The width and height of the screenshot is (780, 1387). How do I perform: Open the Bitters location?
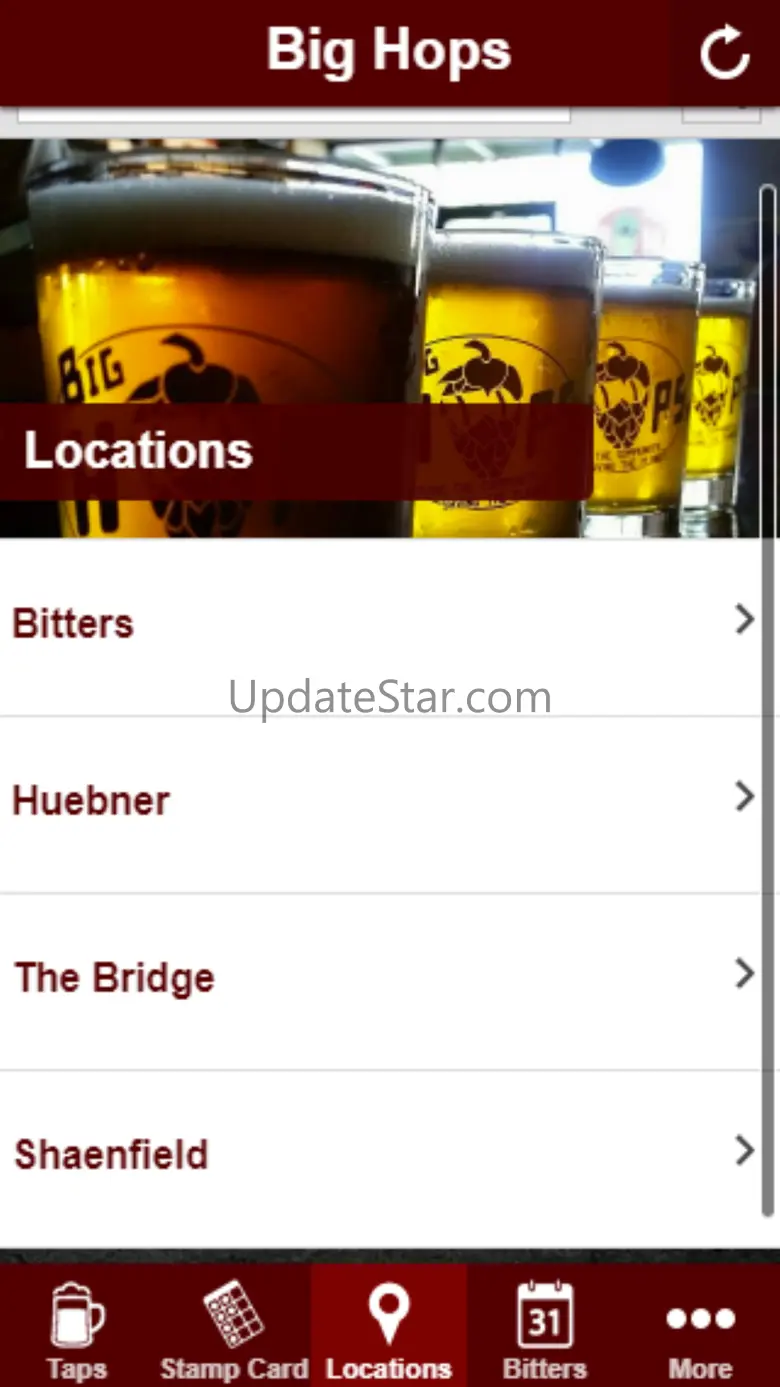380,625
